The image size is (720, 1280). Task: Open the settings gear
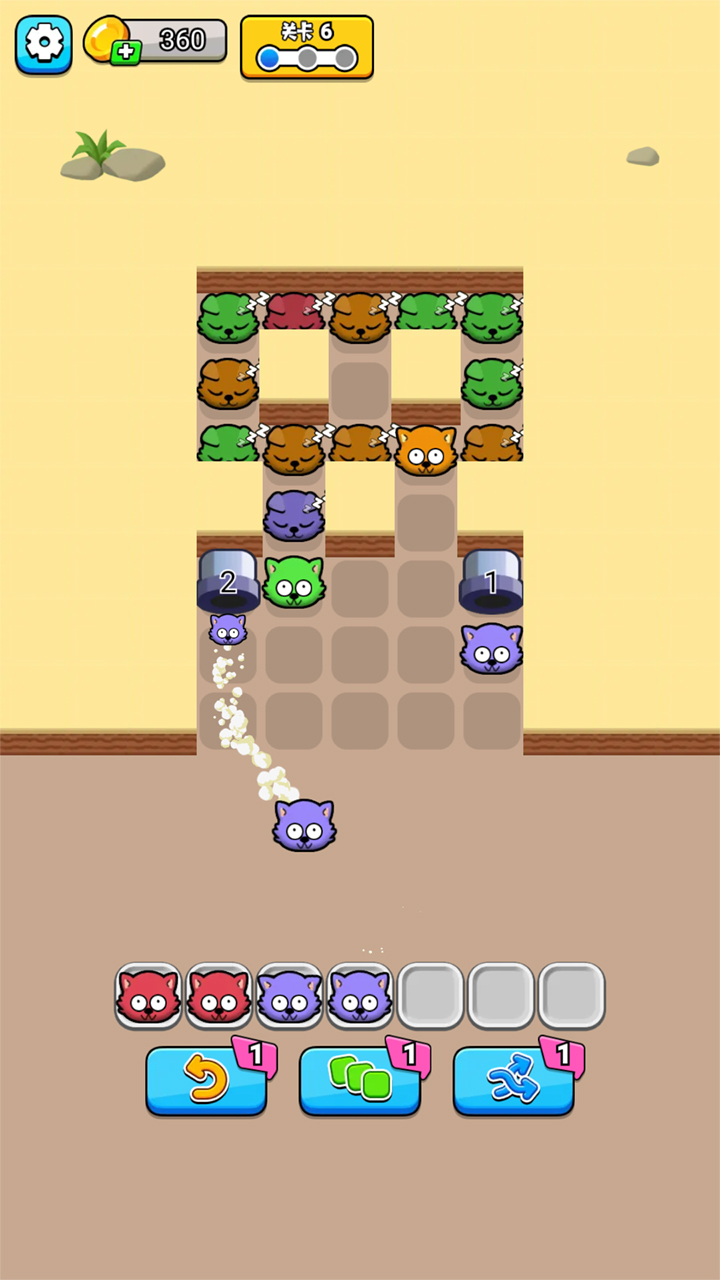coord(43,43)
